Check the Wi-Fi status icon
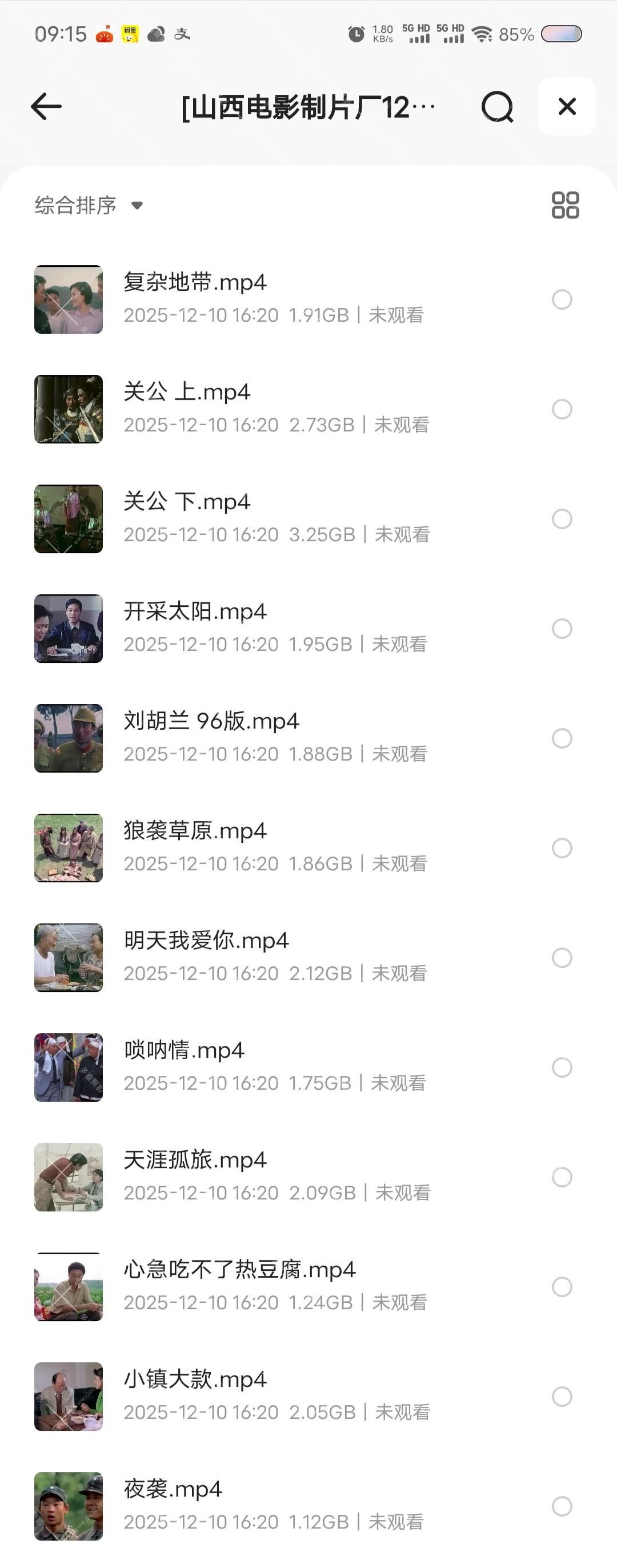 point(484,35)
